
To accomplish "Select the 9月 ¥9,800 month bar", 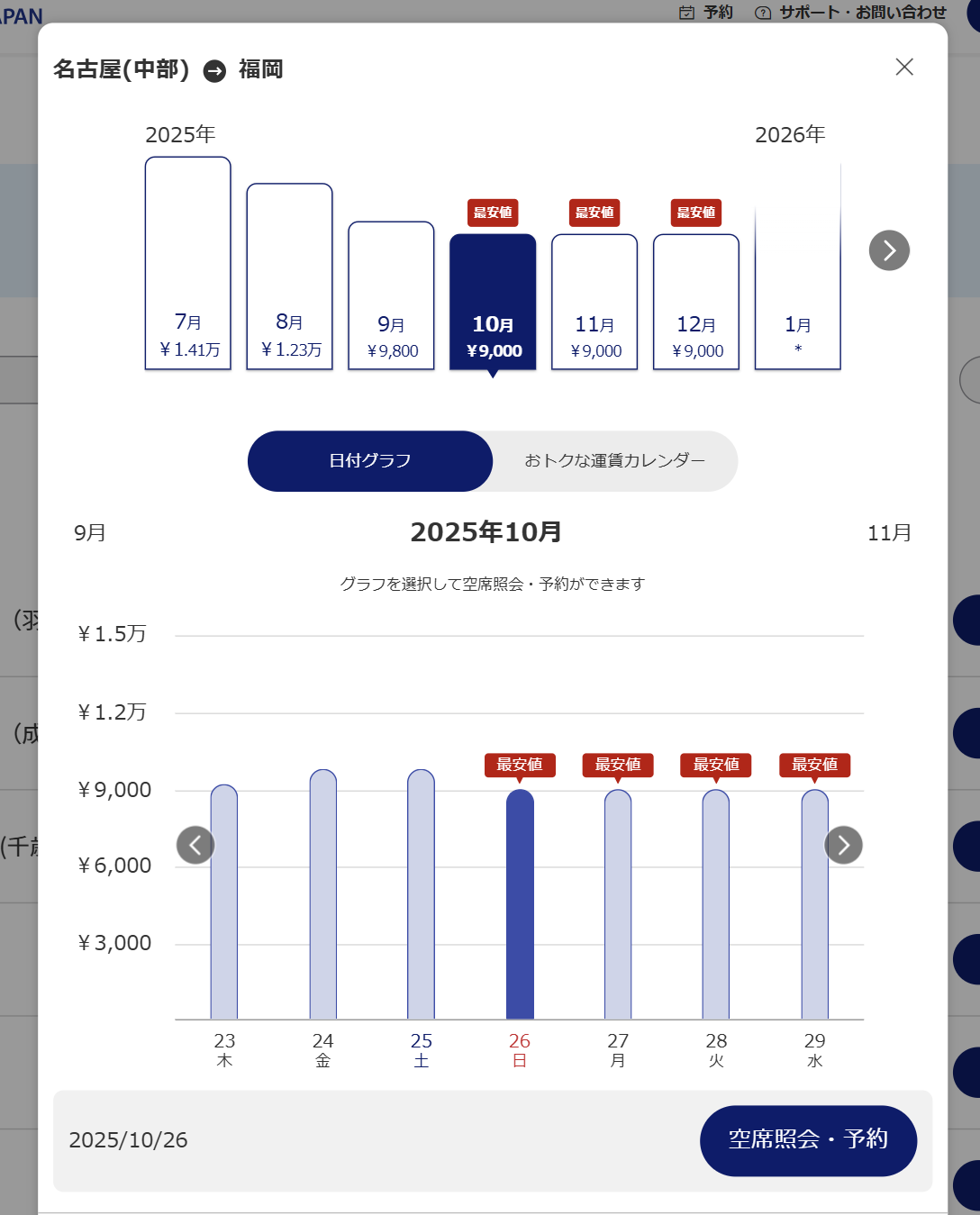I will [392, 295].
